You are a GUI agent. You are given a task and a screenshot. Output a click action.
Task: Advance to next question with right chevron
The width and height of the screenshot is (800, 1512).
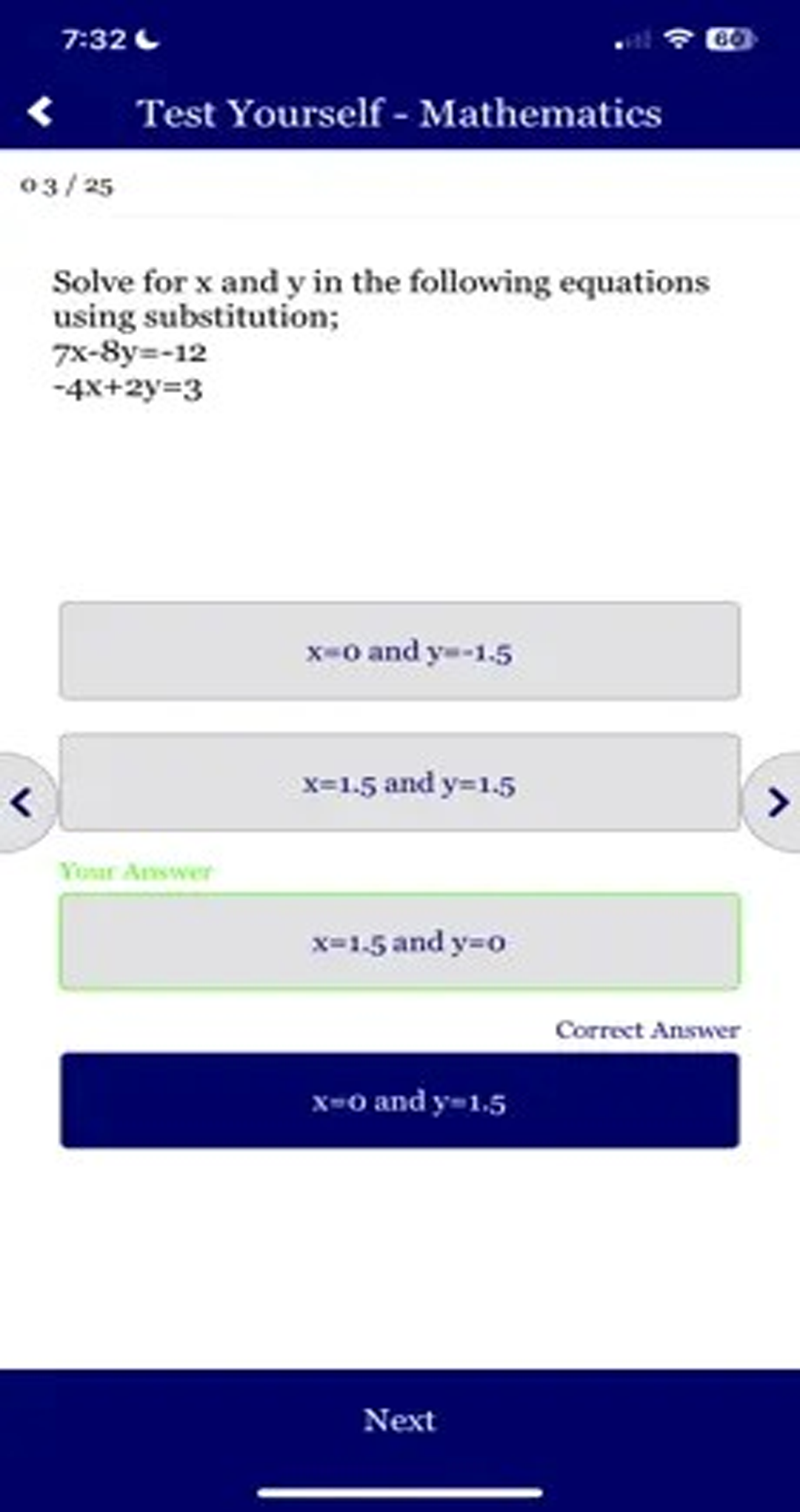(x=776, y=803)
